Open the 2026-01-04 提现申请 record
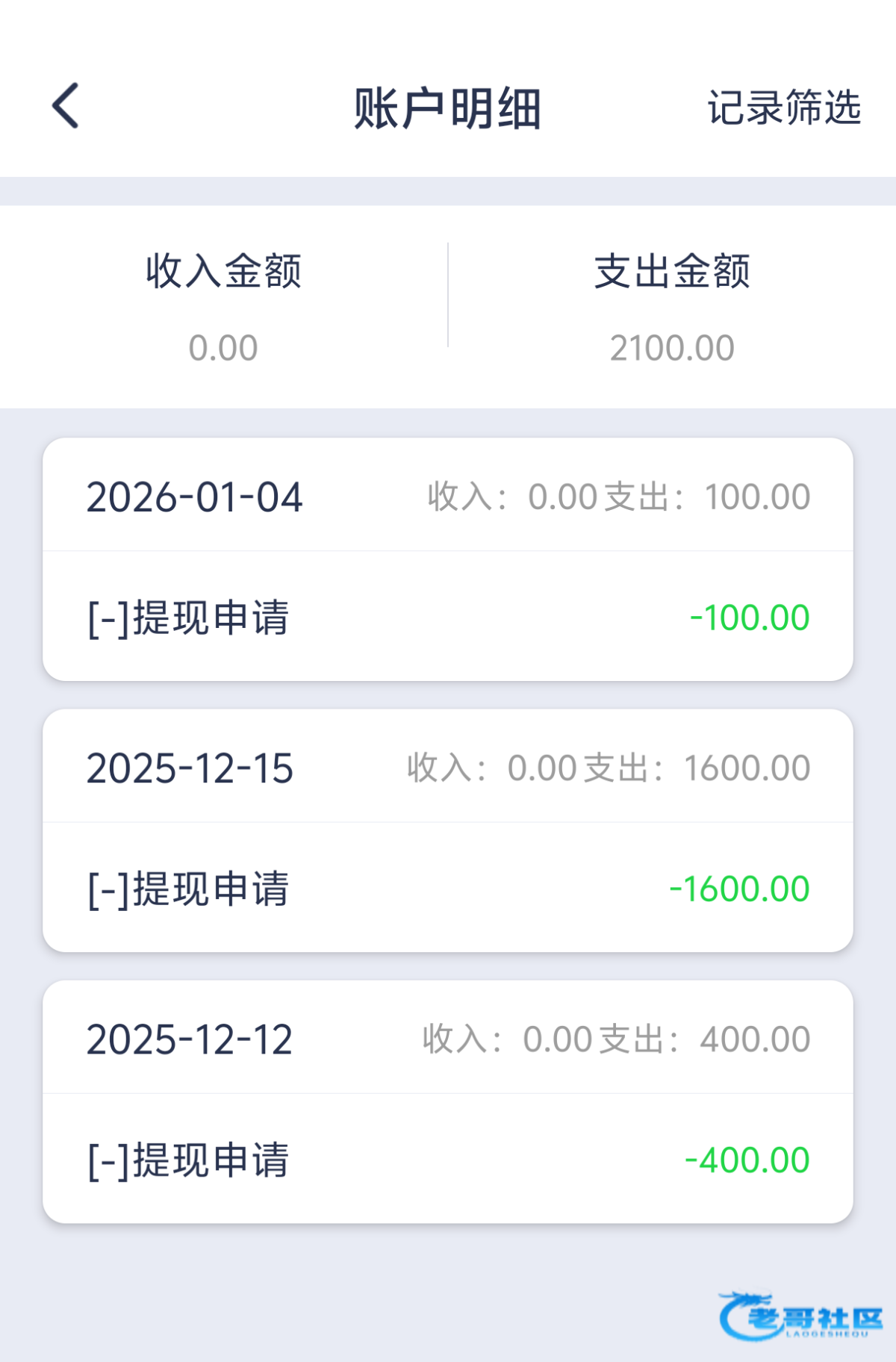Image resolution: width=896 pixels, height=1362 pixels. [448, 617]
